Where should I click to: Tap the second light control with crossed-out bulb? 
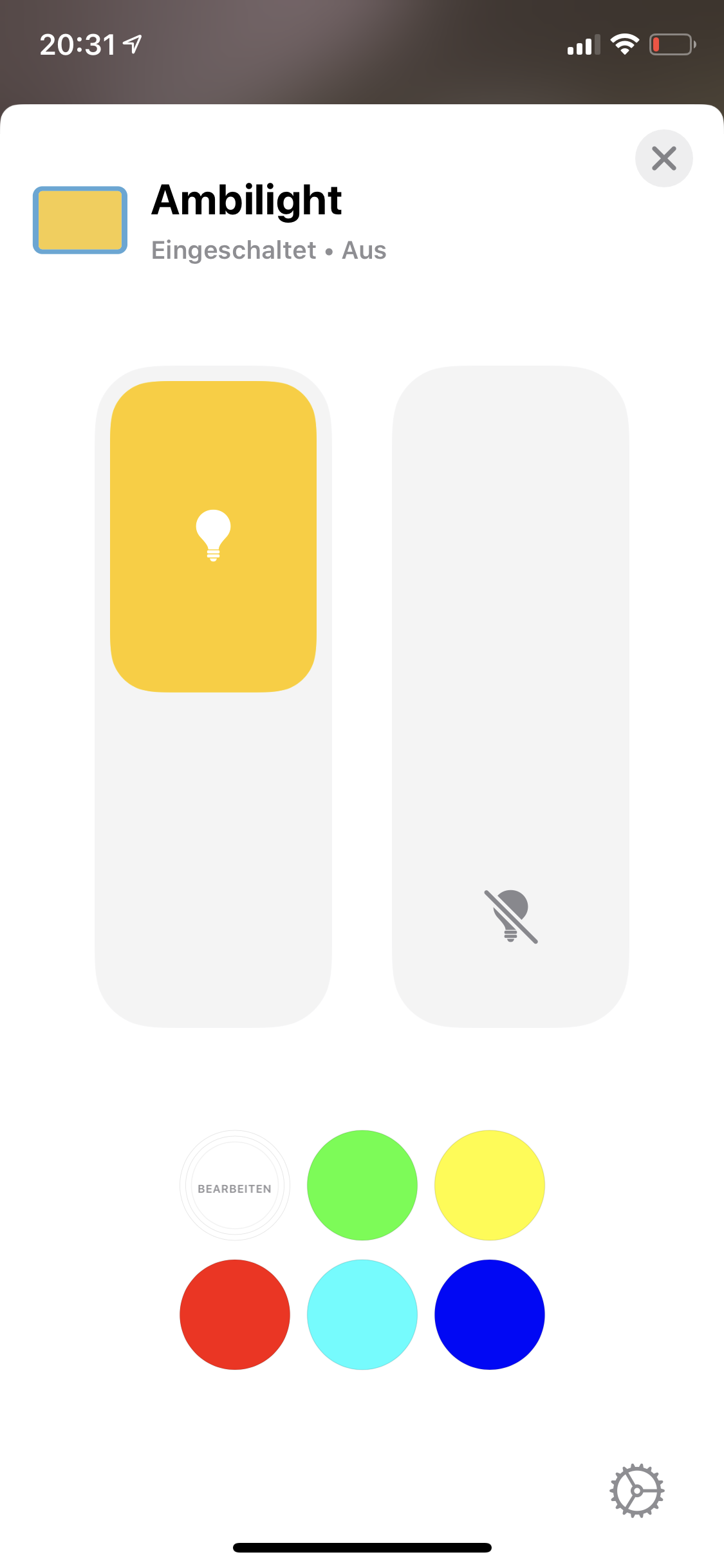(510, 696)
